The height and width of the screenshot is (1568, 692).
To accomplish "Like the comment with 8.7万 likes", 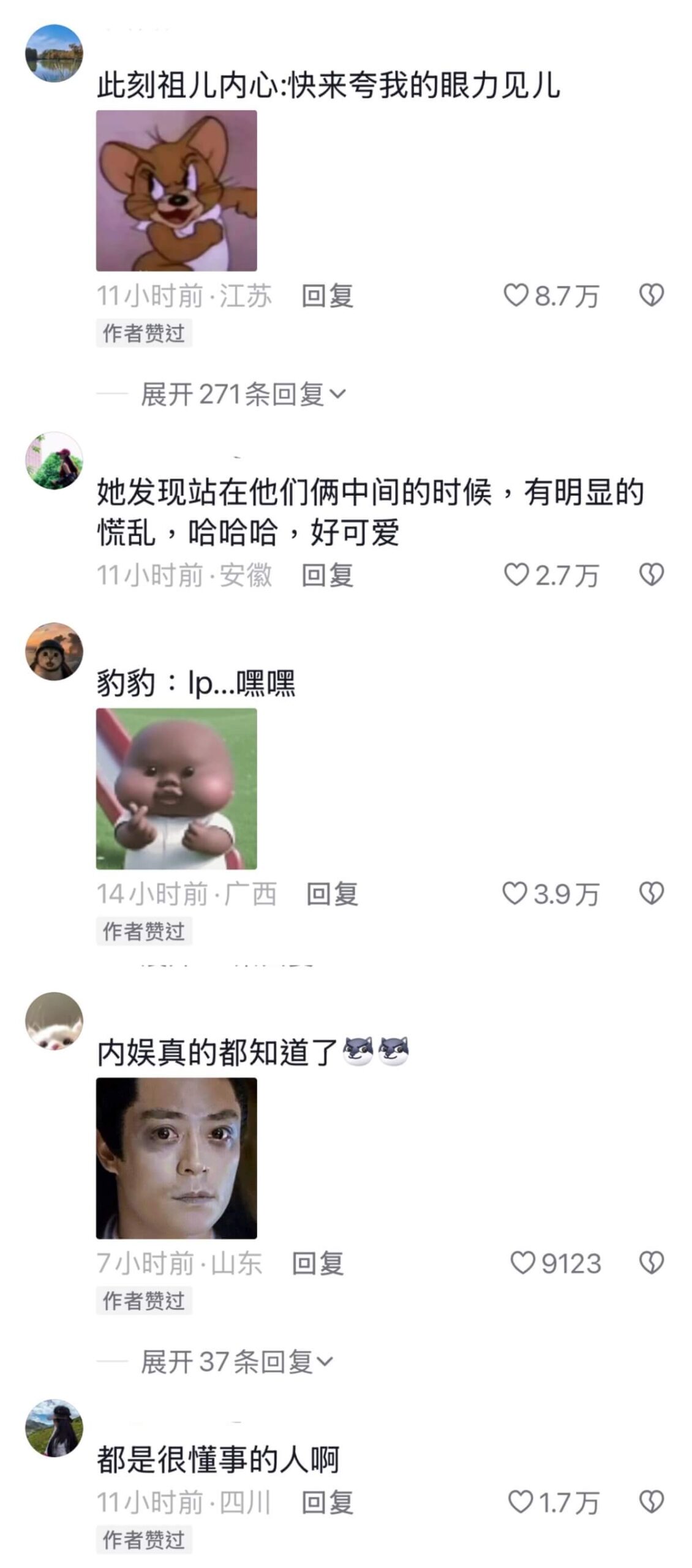I will tap(516, 296).
